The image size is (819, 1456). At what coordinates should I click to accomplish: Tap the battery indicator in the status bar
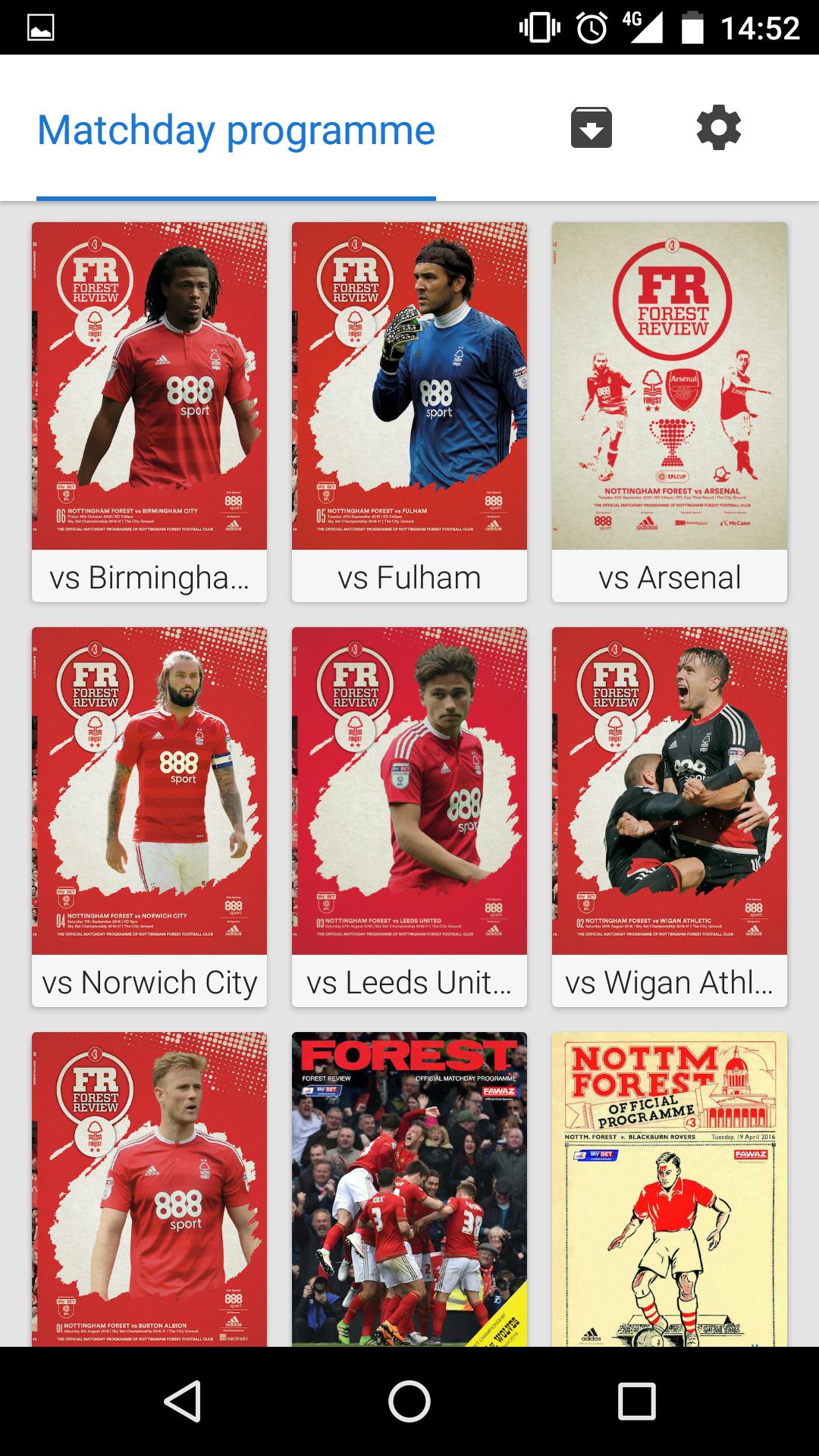coord(692,25)
